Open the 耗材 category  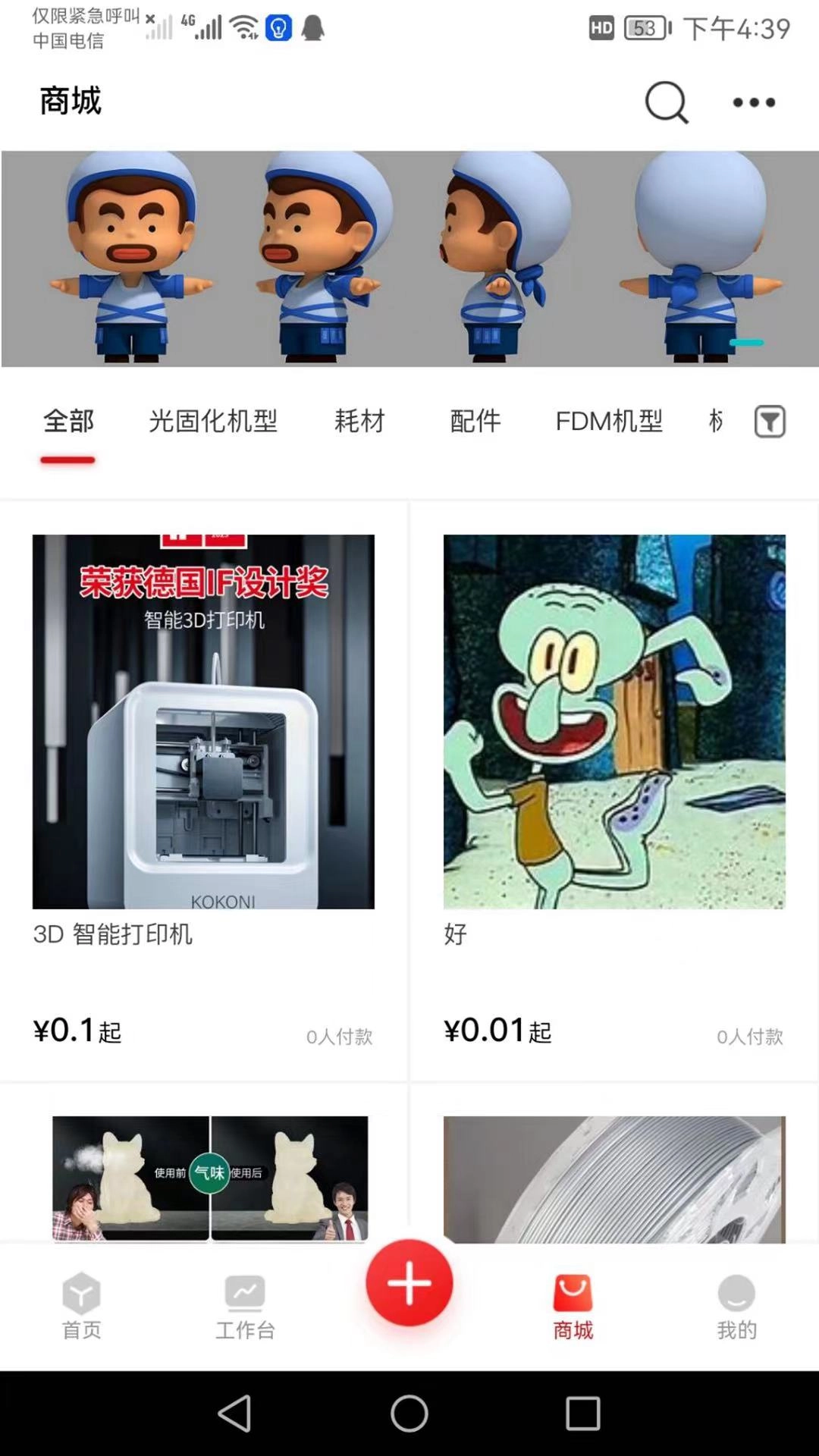click(359, 421)
